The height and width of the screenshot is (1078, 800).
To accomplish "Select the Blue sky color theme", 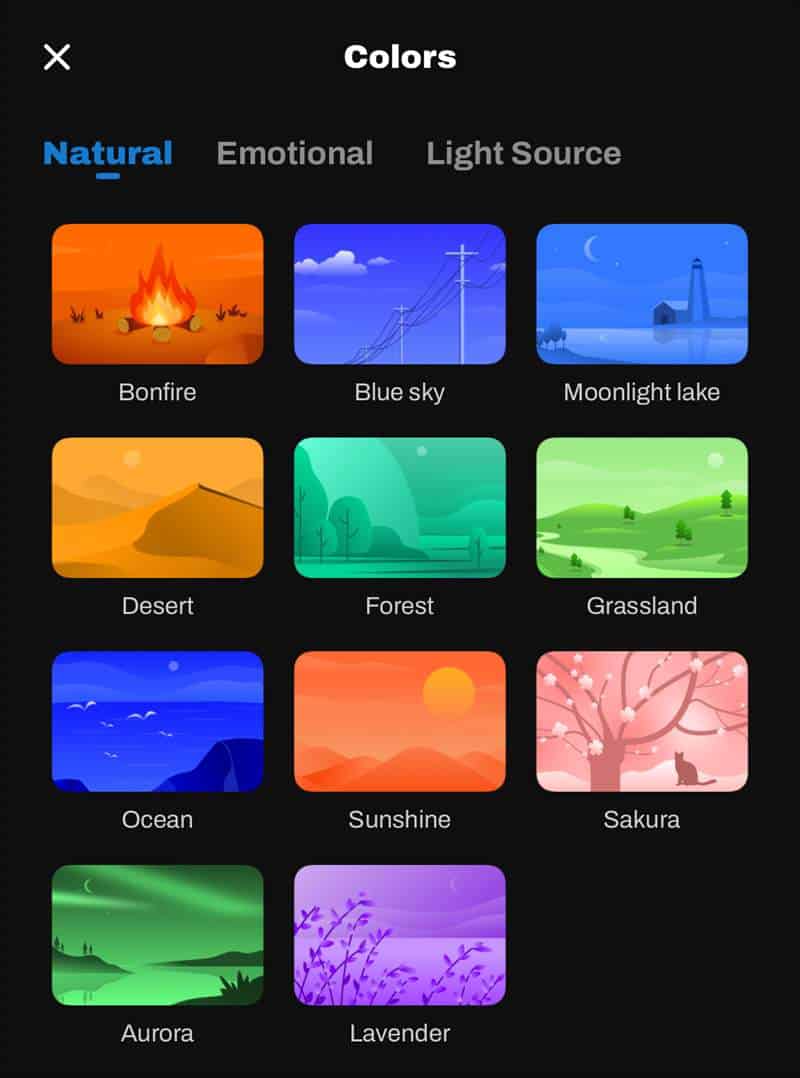I will (x=400, y=294).
